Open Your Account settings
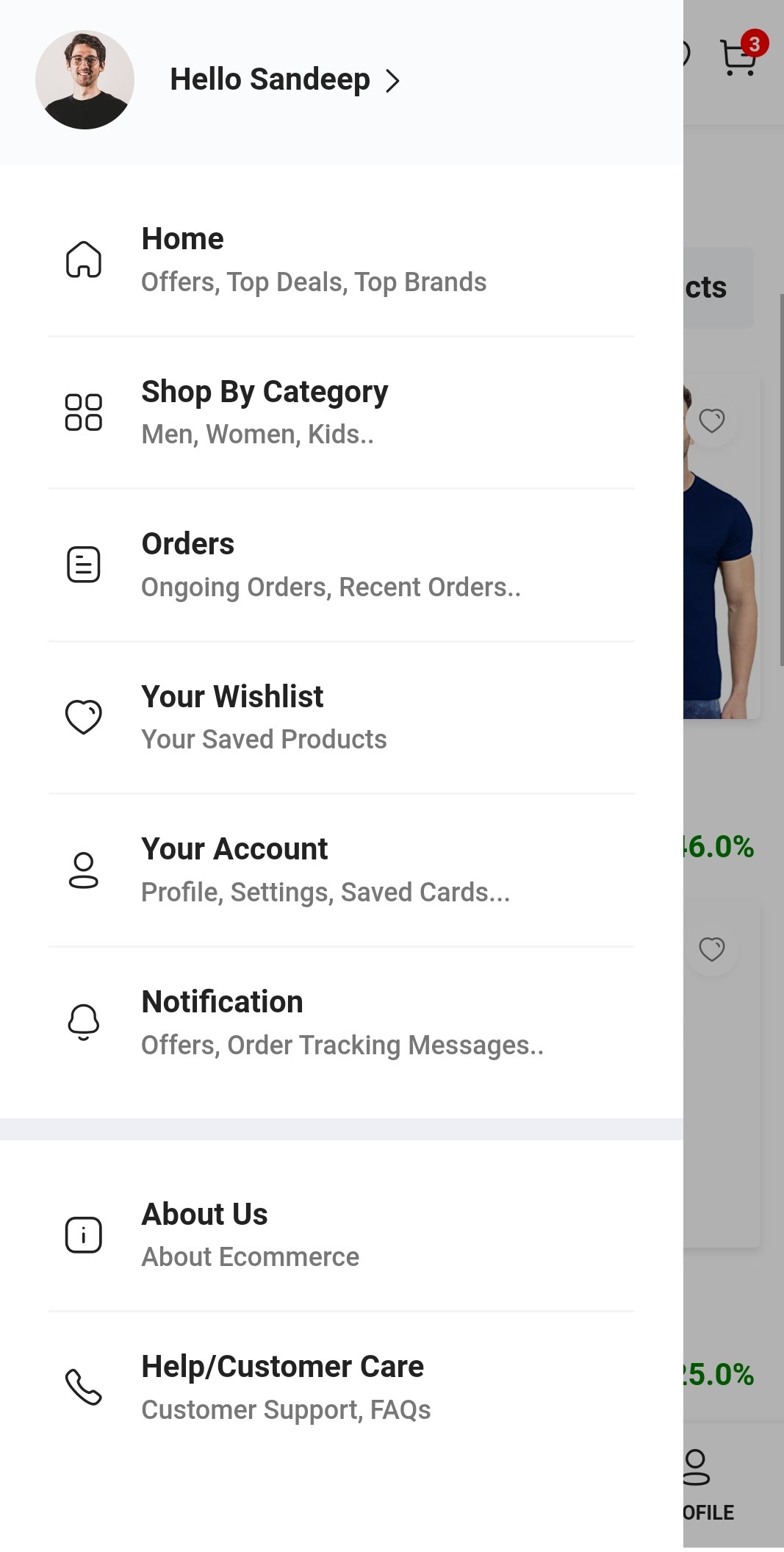This screenshot has width=784, height=1552. [342, 870]
